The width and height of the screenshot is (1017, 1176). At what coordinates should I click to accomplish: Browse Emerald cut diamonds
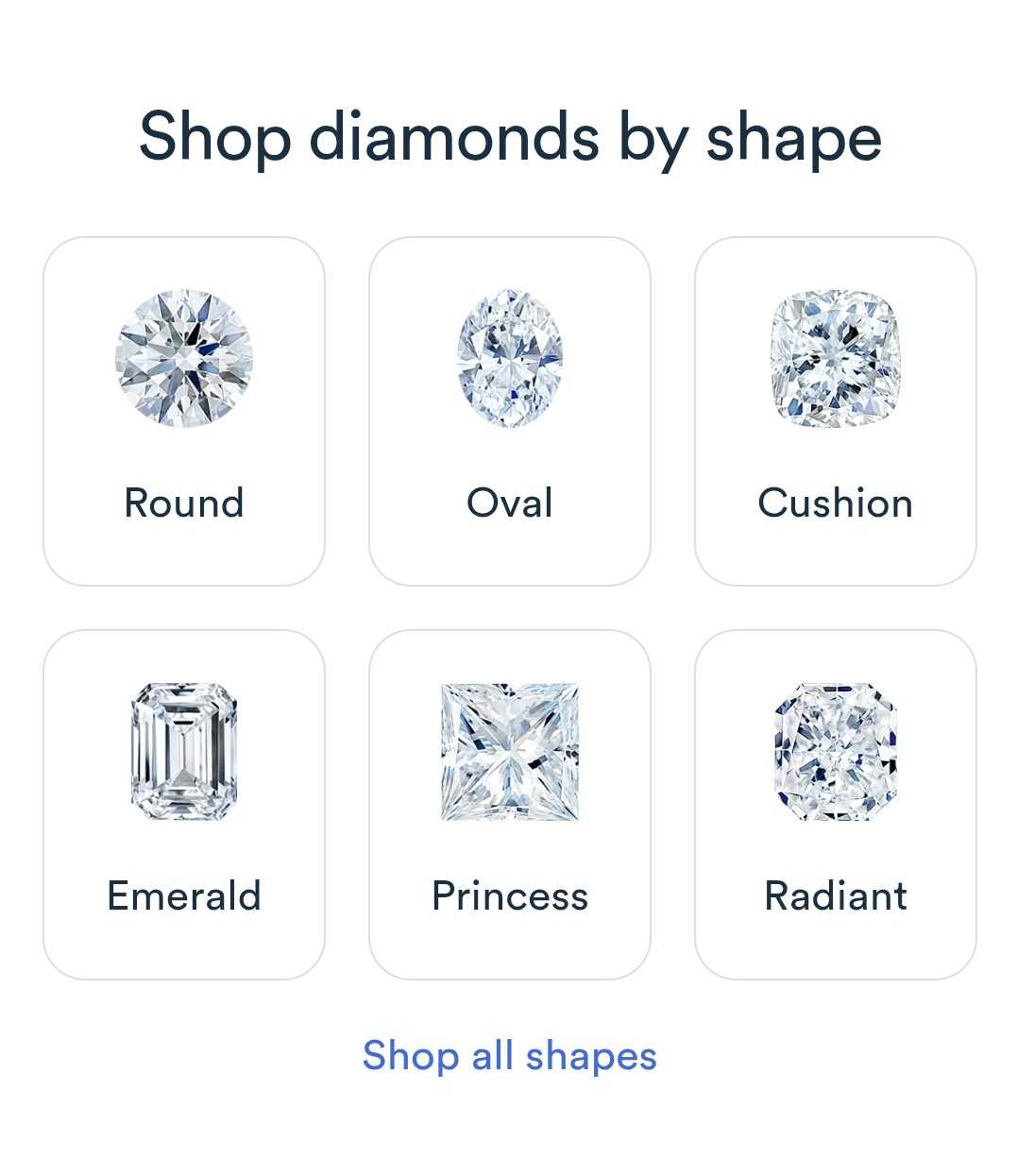[x=184, y=804]
